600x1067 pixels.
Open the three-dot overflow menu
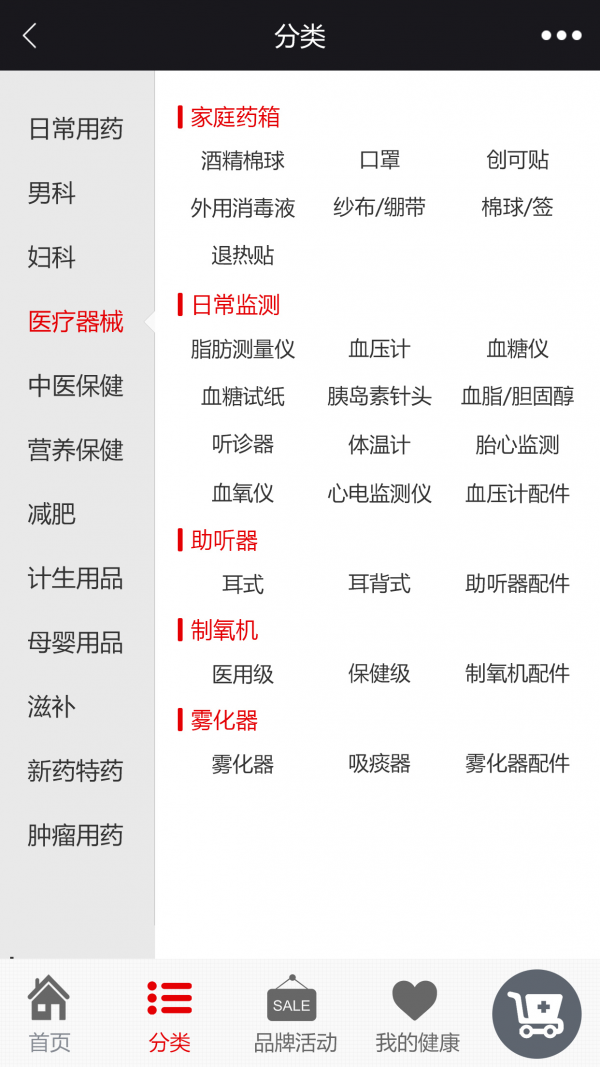tap(561, 36)
